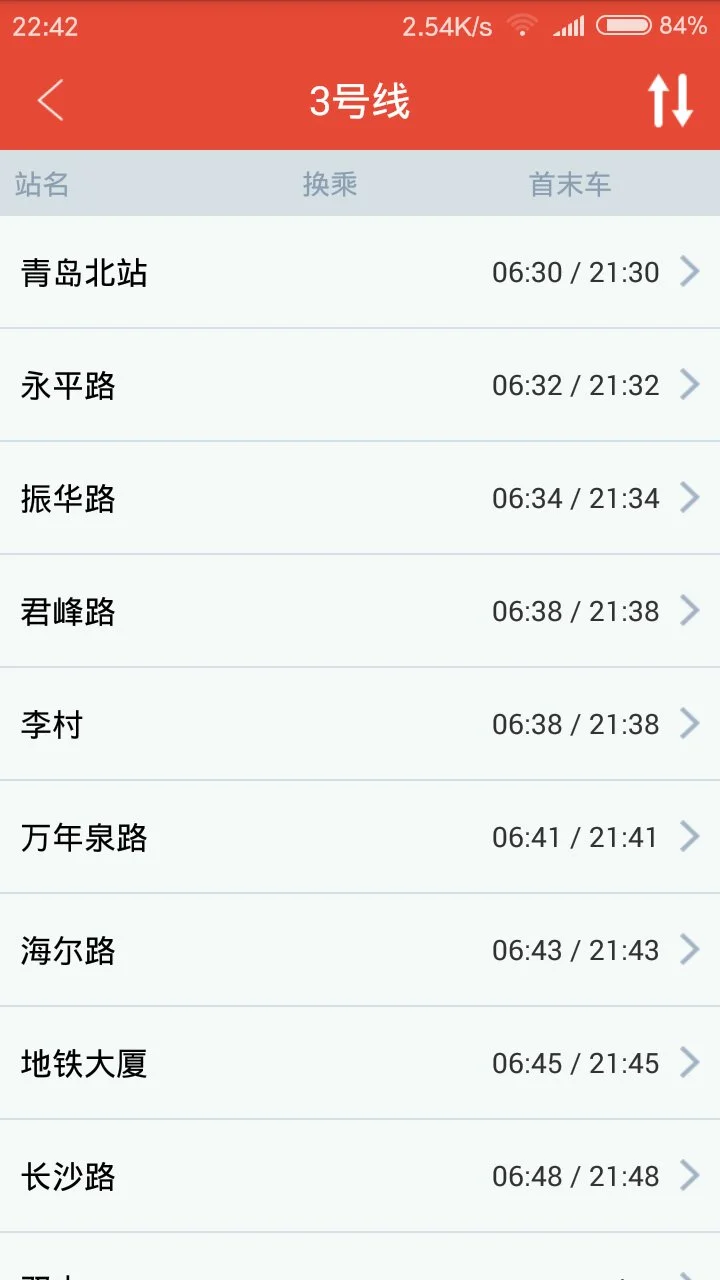Expand details for 长沙路 station
This screenshot has height=1280, width=720.
360,1176
